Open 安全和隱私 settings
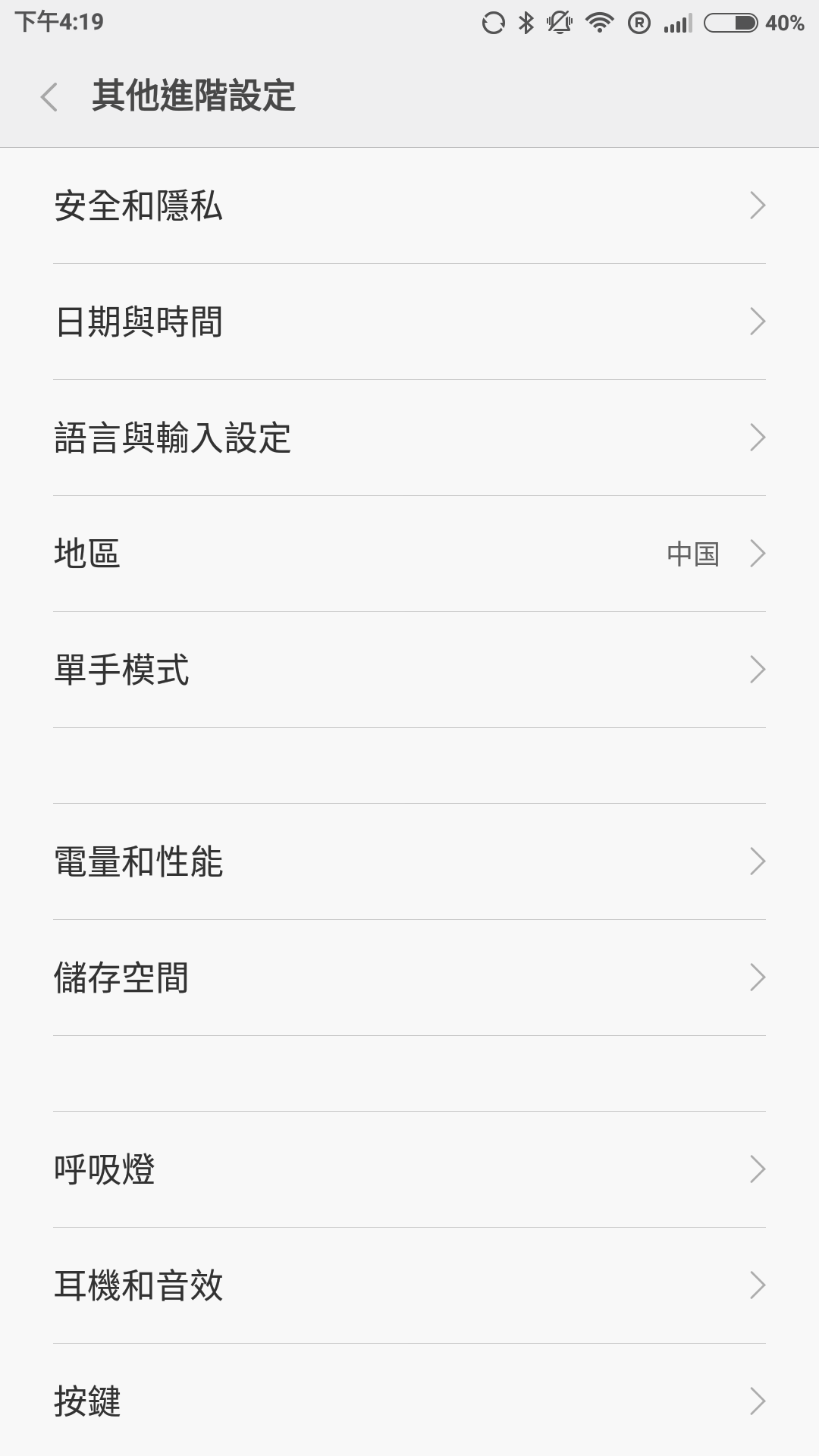This screenshot has width=819, height=1456. pos(409,206)
